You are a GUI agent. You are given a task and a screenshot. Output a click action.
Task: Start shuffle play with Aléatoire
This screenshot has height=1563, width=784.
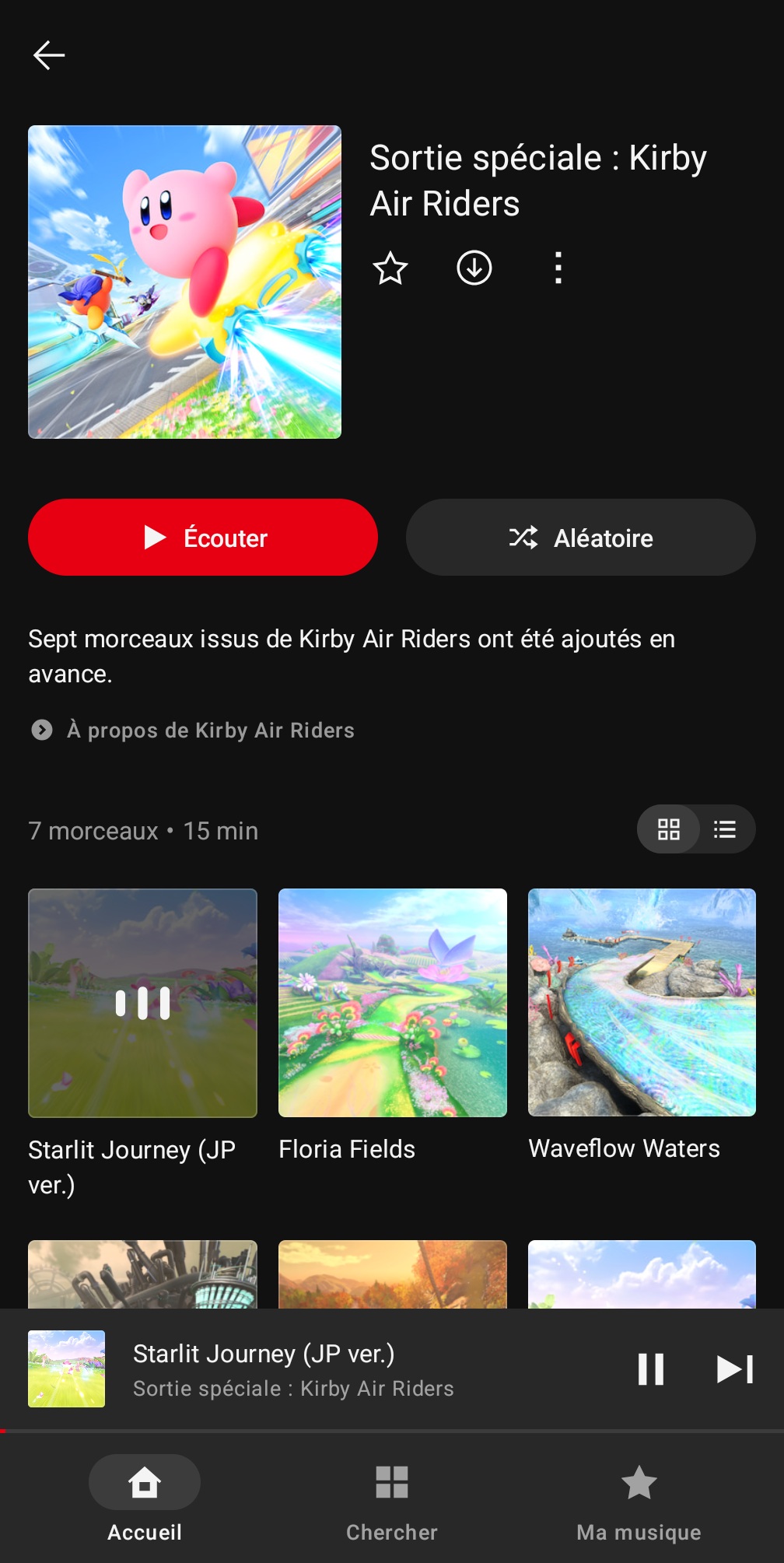coord(580,538)
